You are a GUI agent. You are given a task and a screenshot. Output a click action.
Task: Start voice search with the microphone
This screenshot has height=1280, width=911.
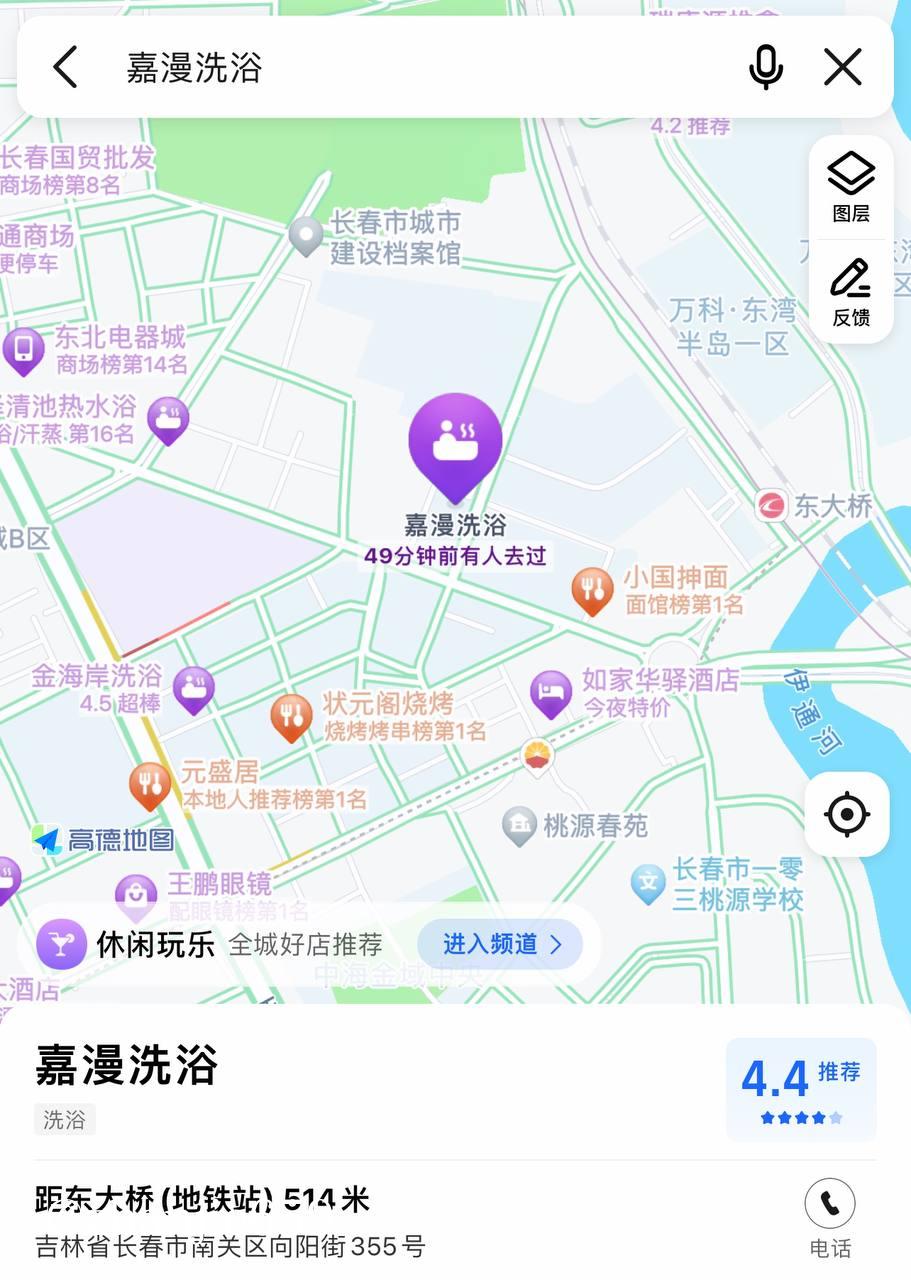tap(766, 68)
